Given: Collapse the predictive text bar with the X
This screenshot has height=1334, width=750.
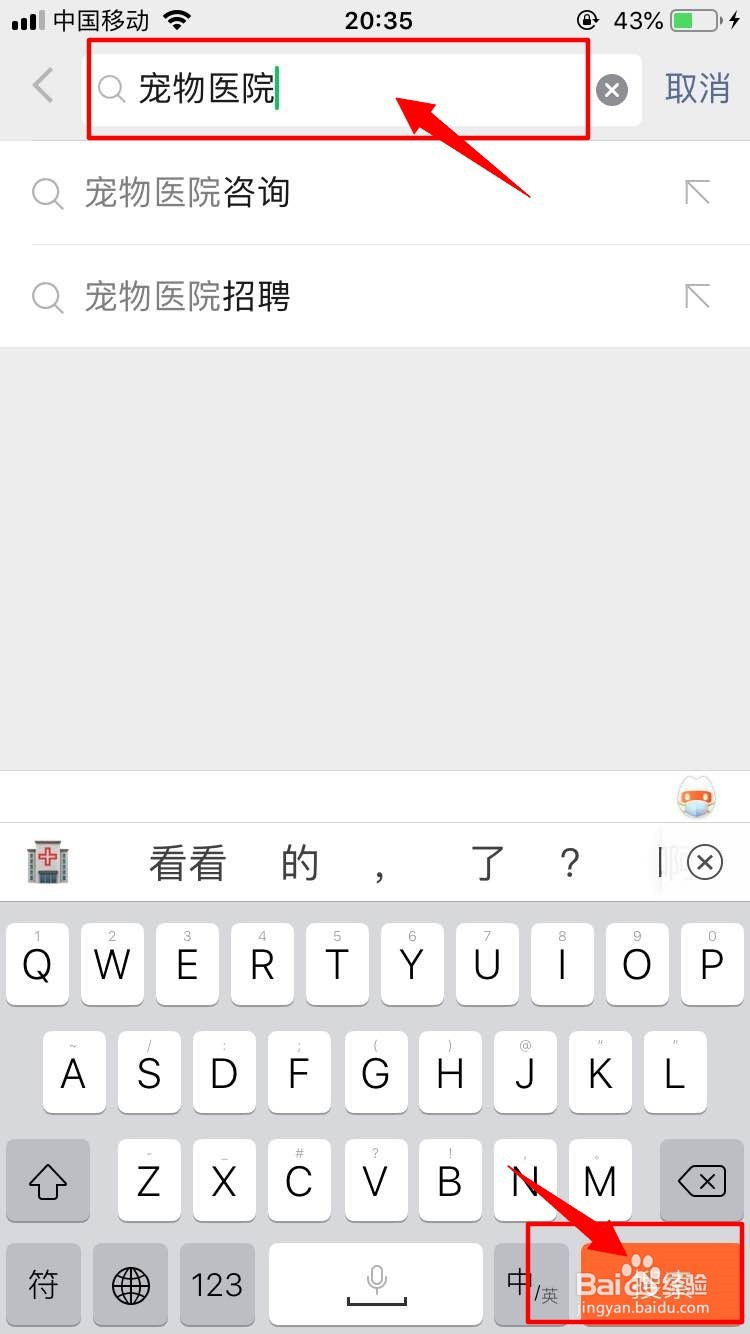Looking at the screenshot, I should click(705, 862).
